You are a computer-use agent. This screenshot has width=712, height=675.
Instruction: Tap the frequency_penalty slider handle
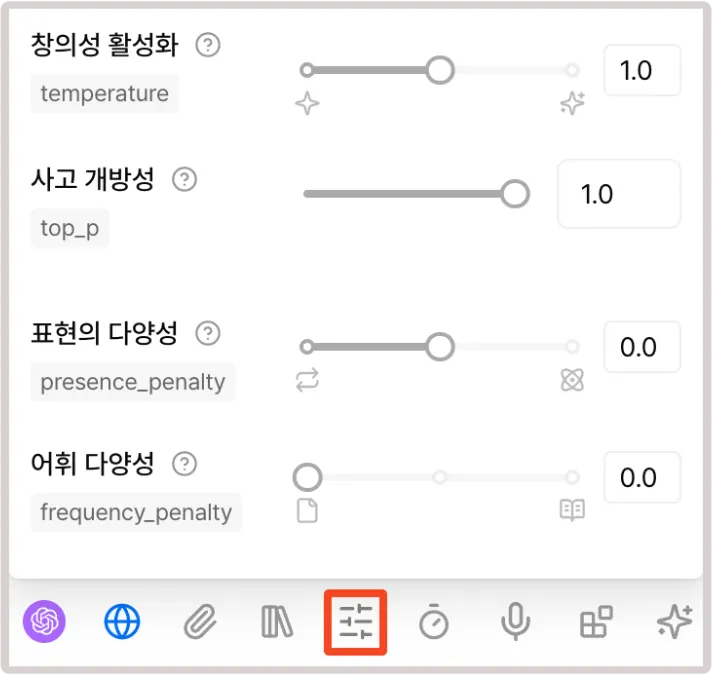[308, 477]
